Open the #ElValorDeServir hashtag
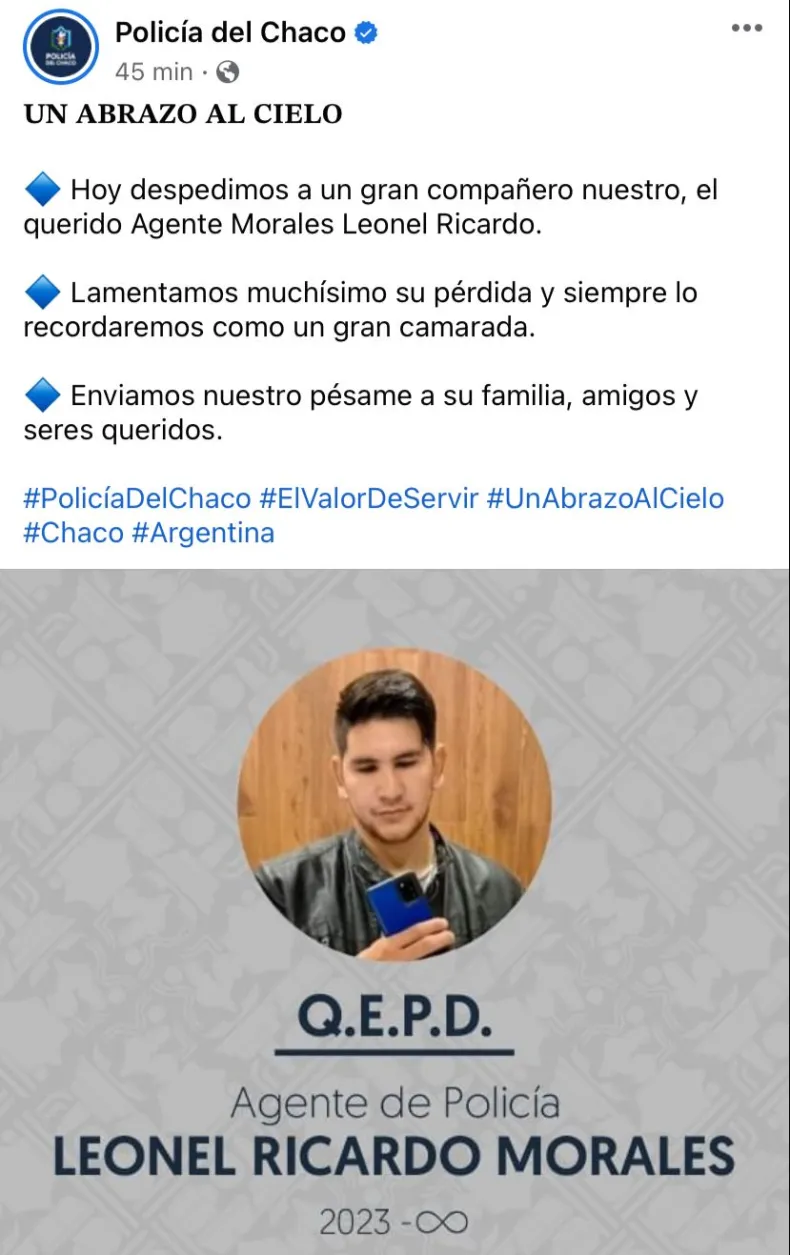 point(369,498)
